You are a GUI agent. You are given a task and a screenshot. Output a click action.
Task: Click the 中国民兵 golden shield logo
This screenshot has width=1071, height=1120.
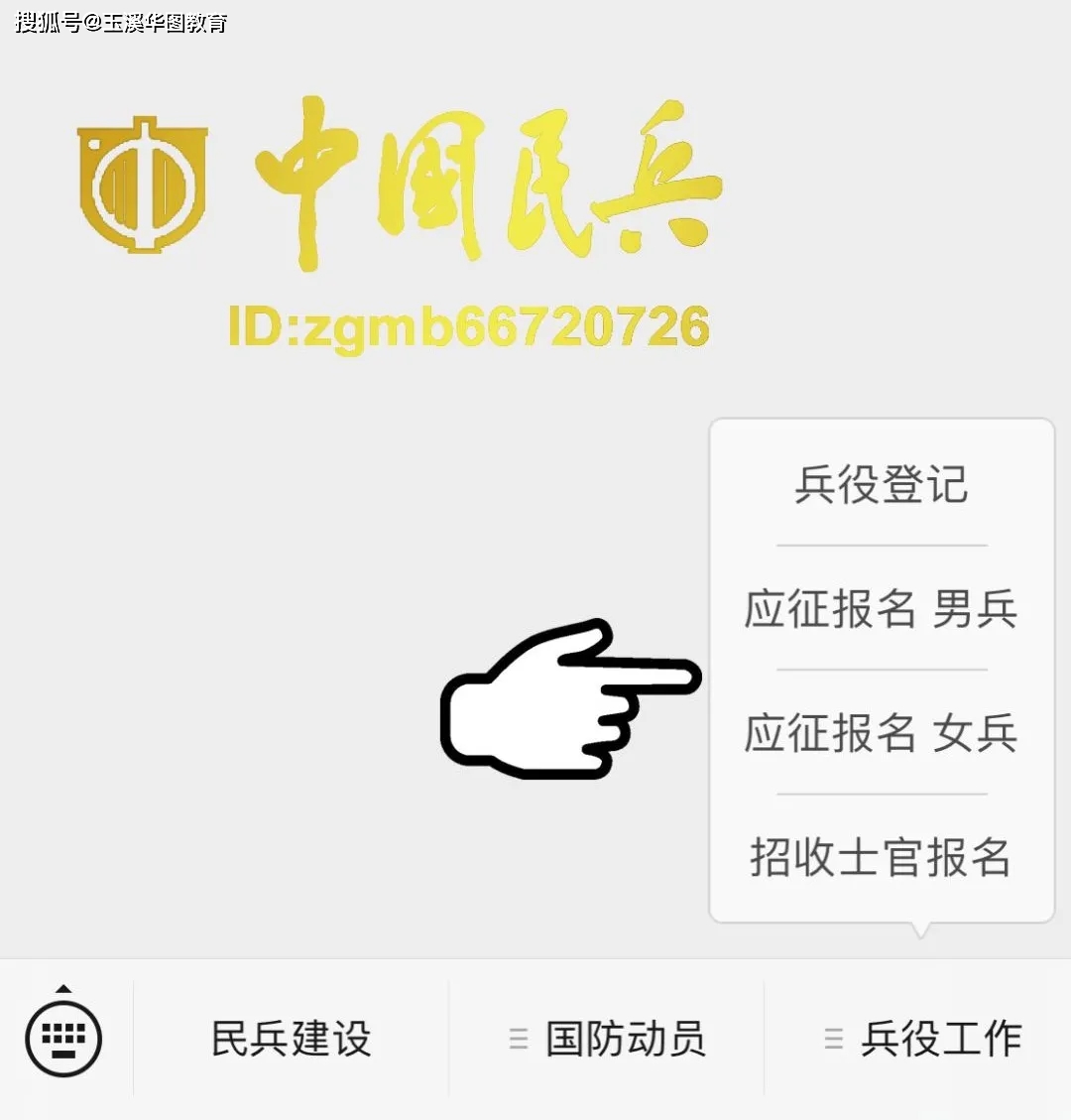point(144,184)
